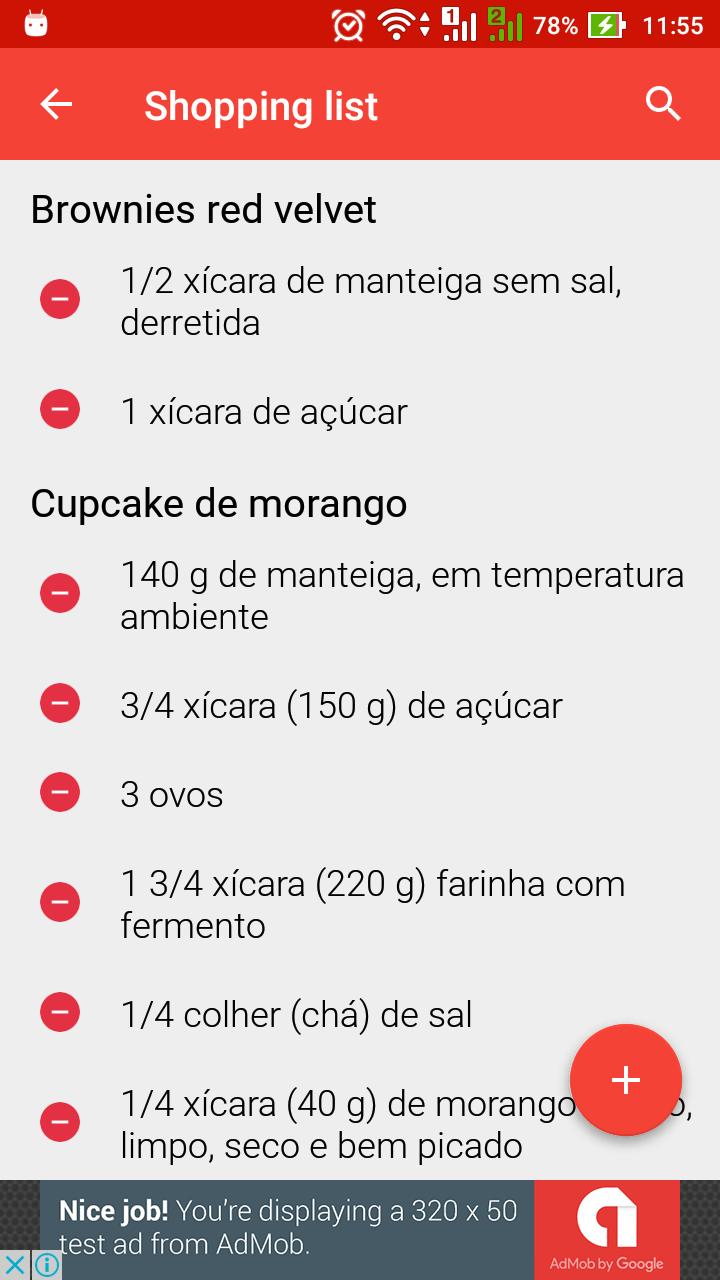Remove the 1/4 xícara de morango item

60,1122
